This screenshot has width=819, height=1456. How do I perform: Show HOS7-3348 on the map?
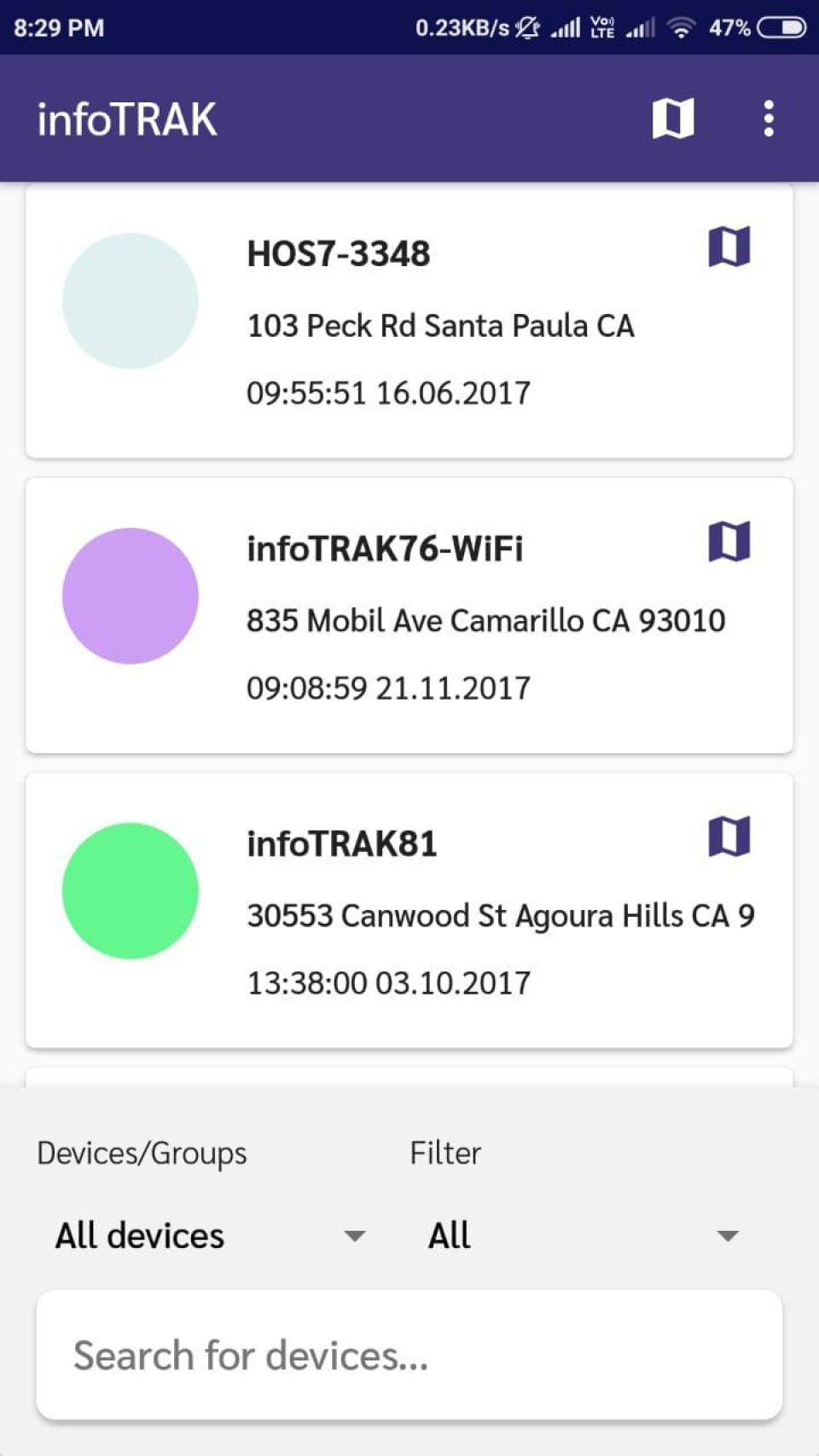point(729,248)
